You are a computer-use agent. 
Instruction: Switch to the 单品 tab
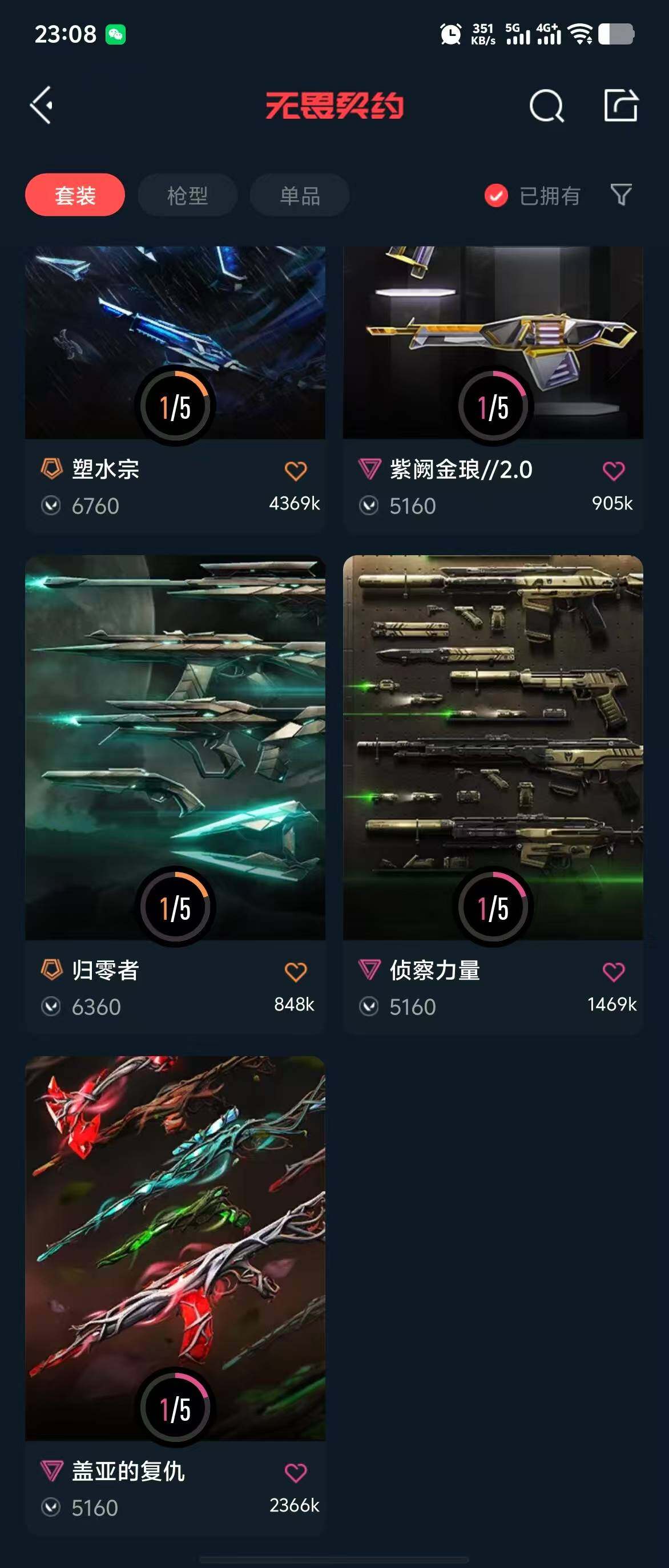[x=300, y=195]
